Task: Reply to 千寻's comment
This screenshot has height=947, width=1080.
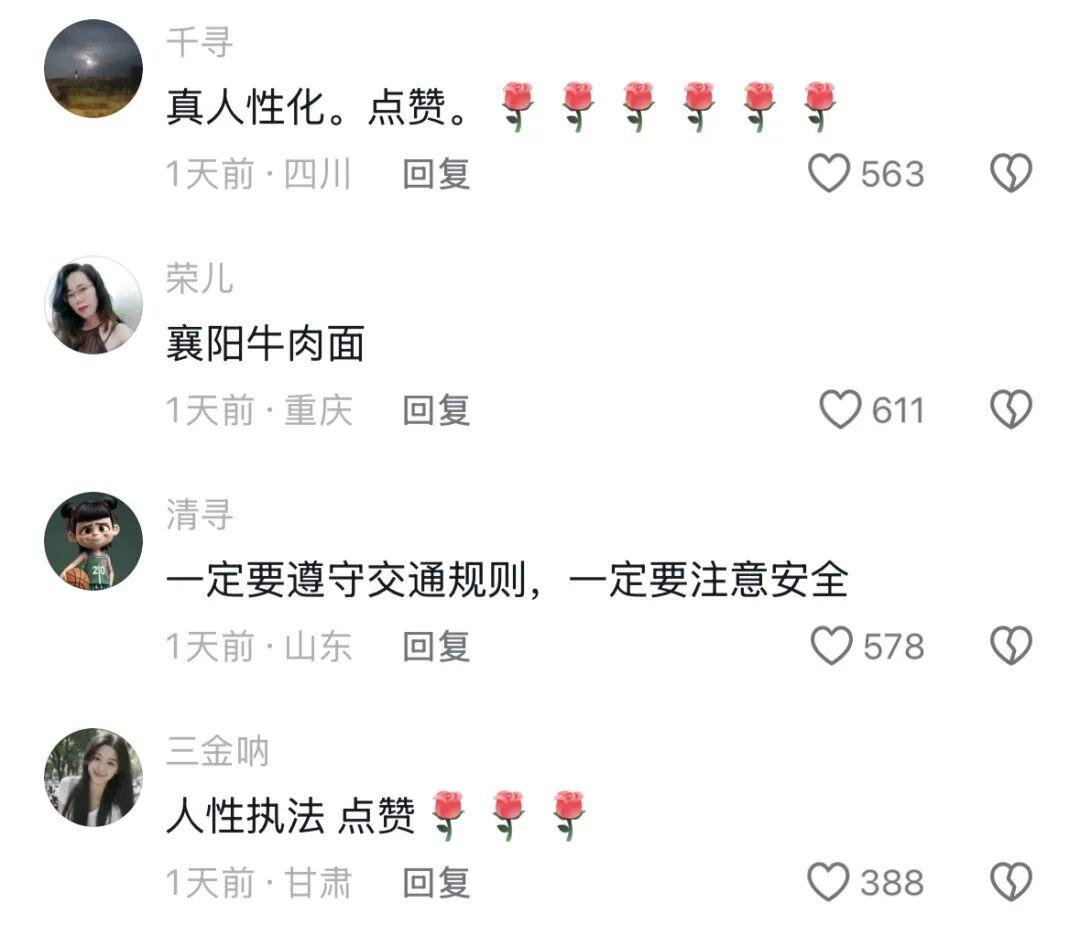Action: click(436, 174)
